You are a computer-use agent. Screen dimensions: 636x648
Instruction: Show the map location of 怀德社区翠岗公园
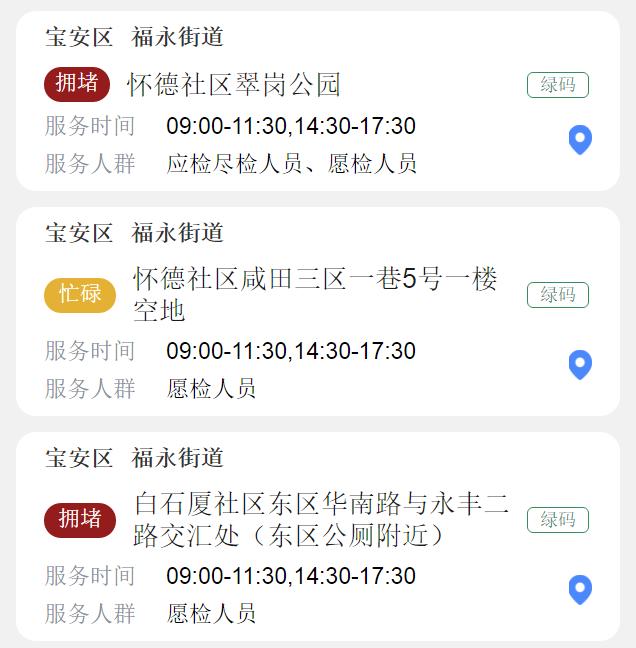click(580, 140)
